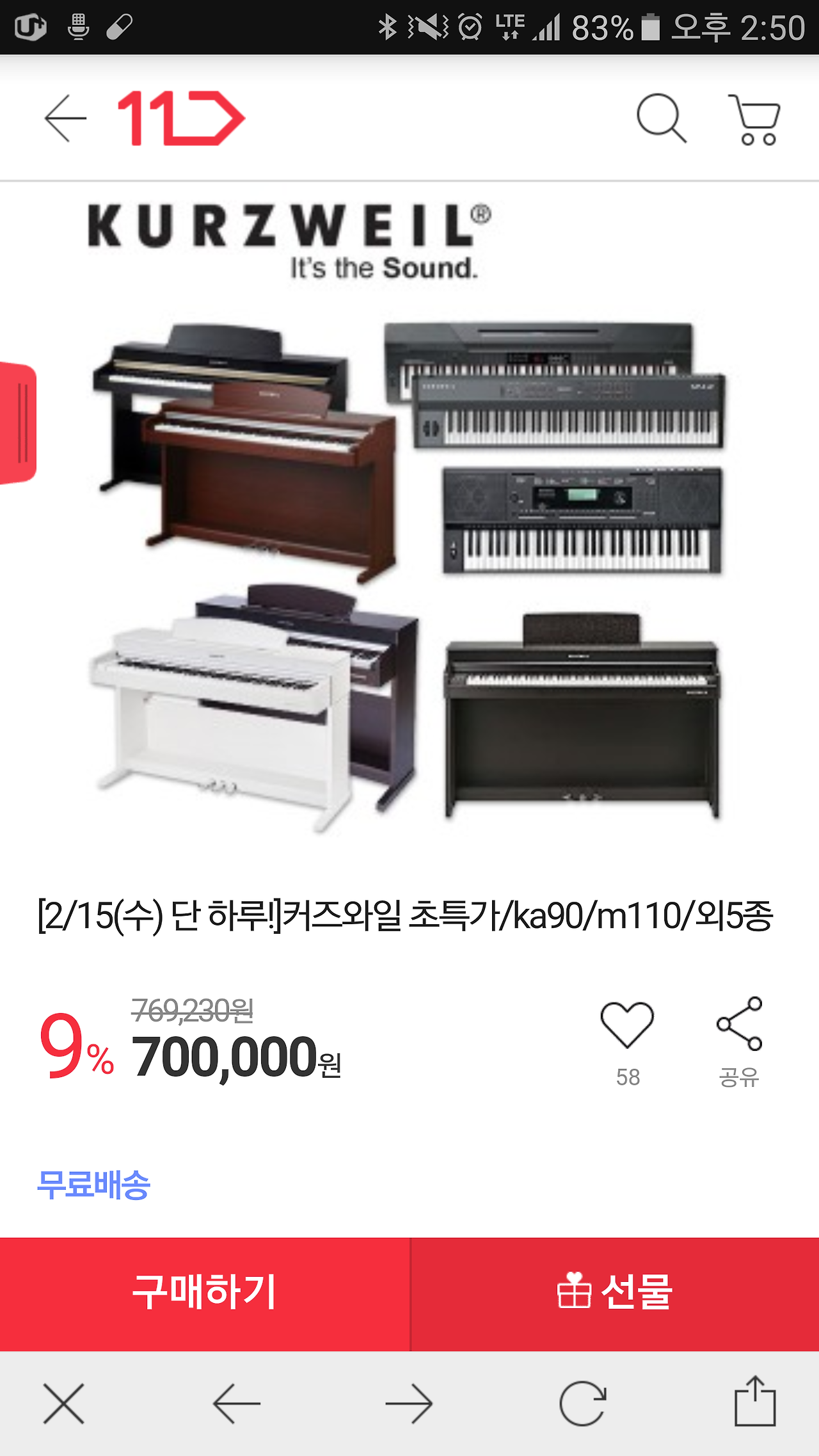Open product search
Screen dimensions: 819x1456
(x=661, y=118)
